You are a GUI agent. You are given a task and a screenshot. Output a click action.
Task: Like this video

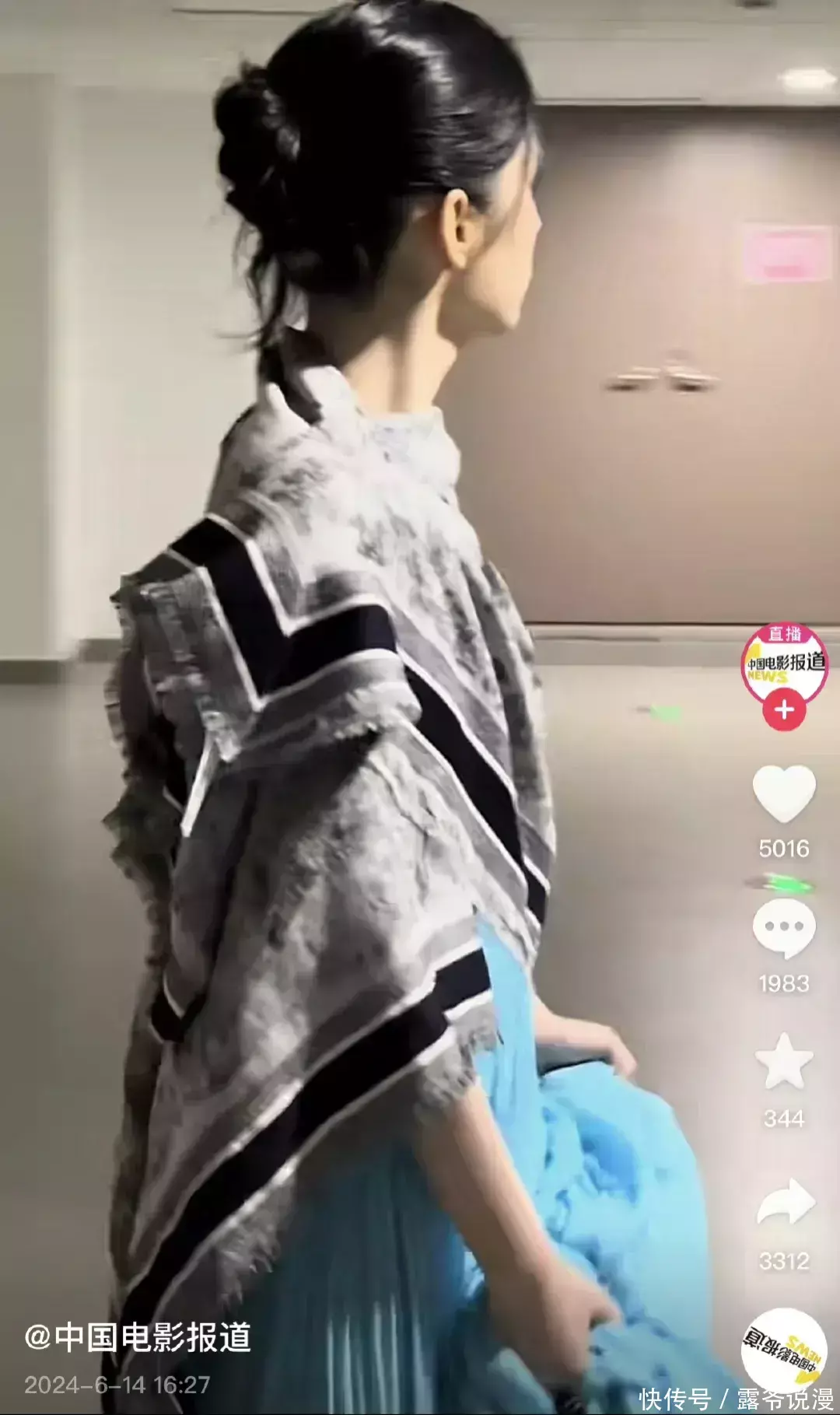(x=784, y=795)
